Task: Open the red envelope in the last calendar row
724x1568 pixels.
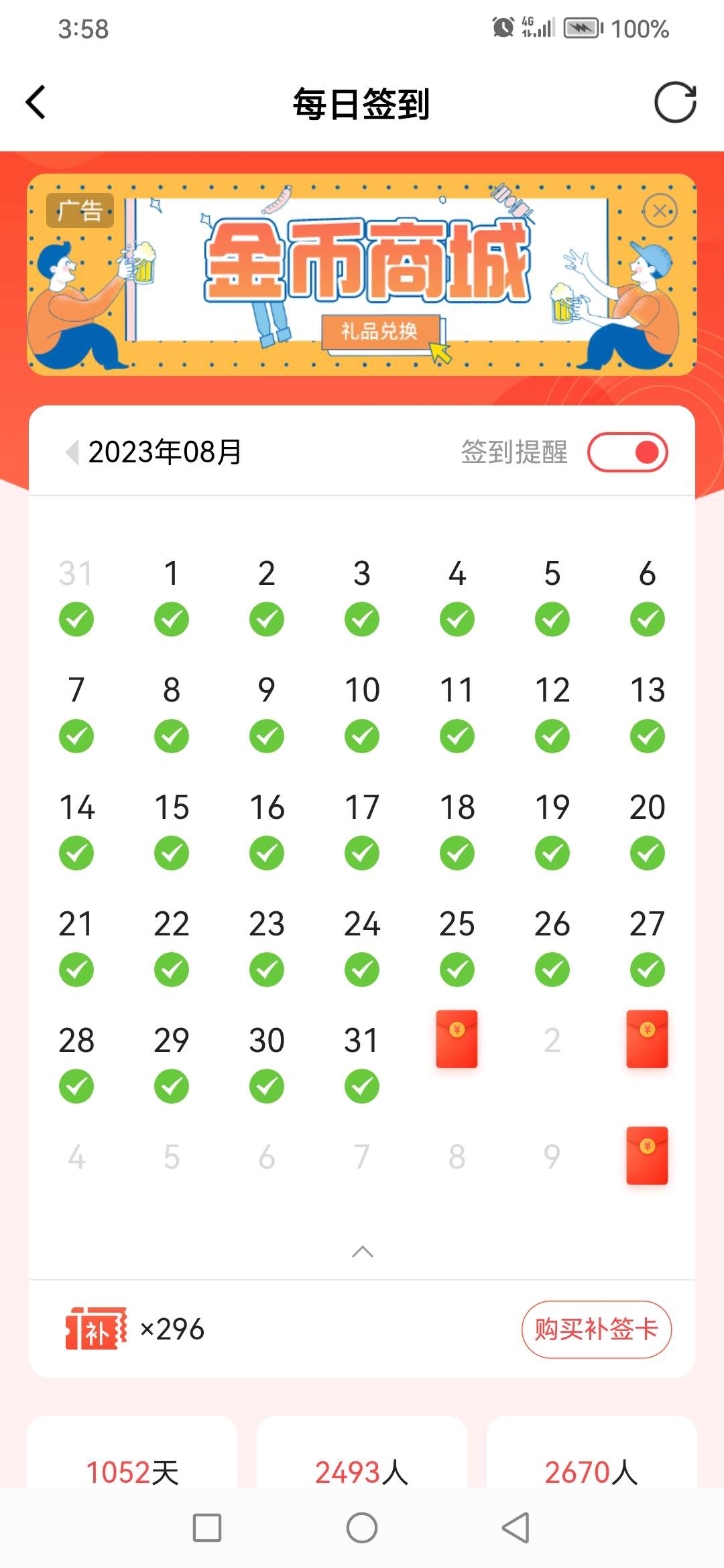Action: click(647, 1155)
